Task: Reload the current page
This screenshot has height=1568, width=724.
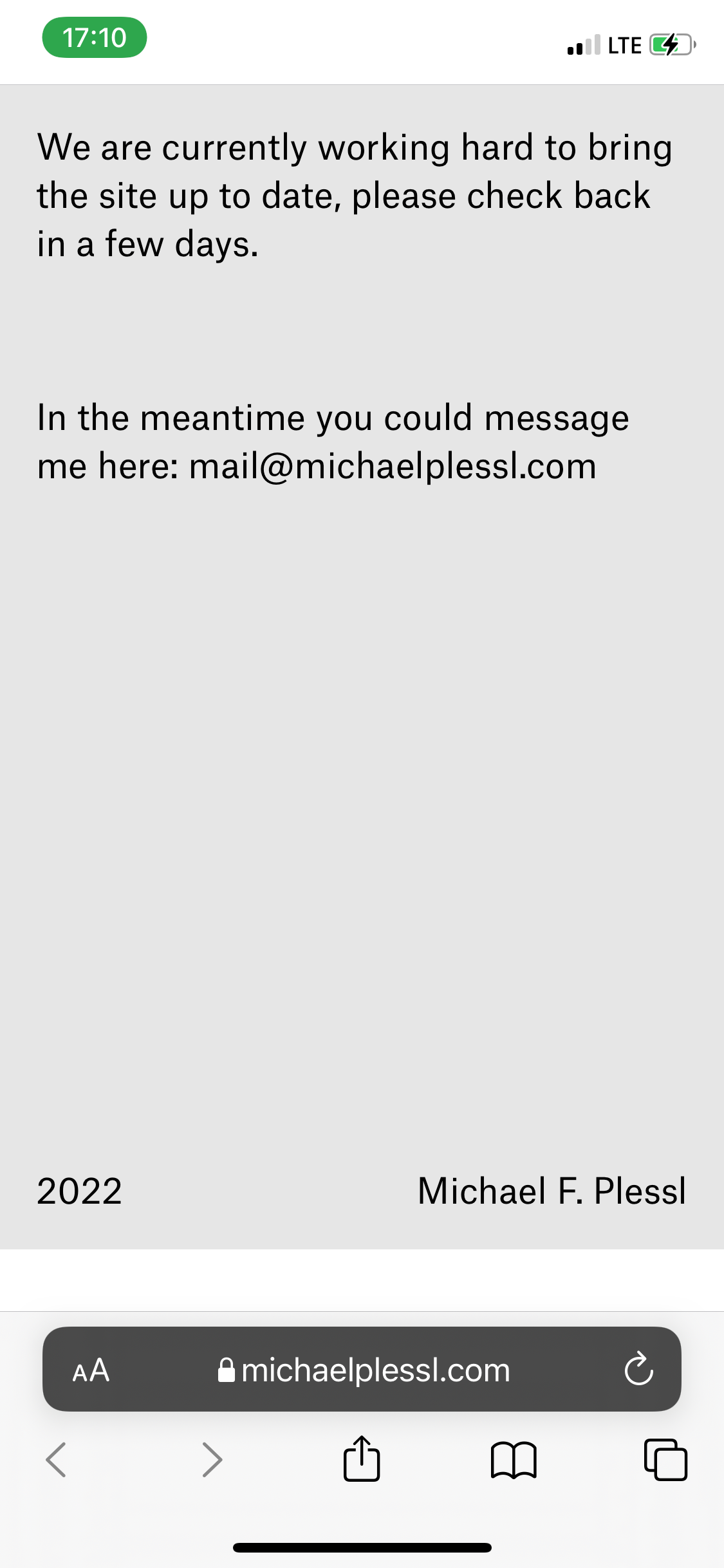Action: 638,1370
